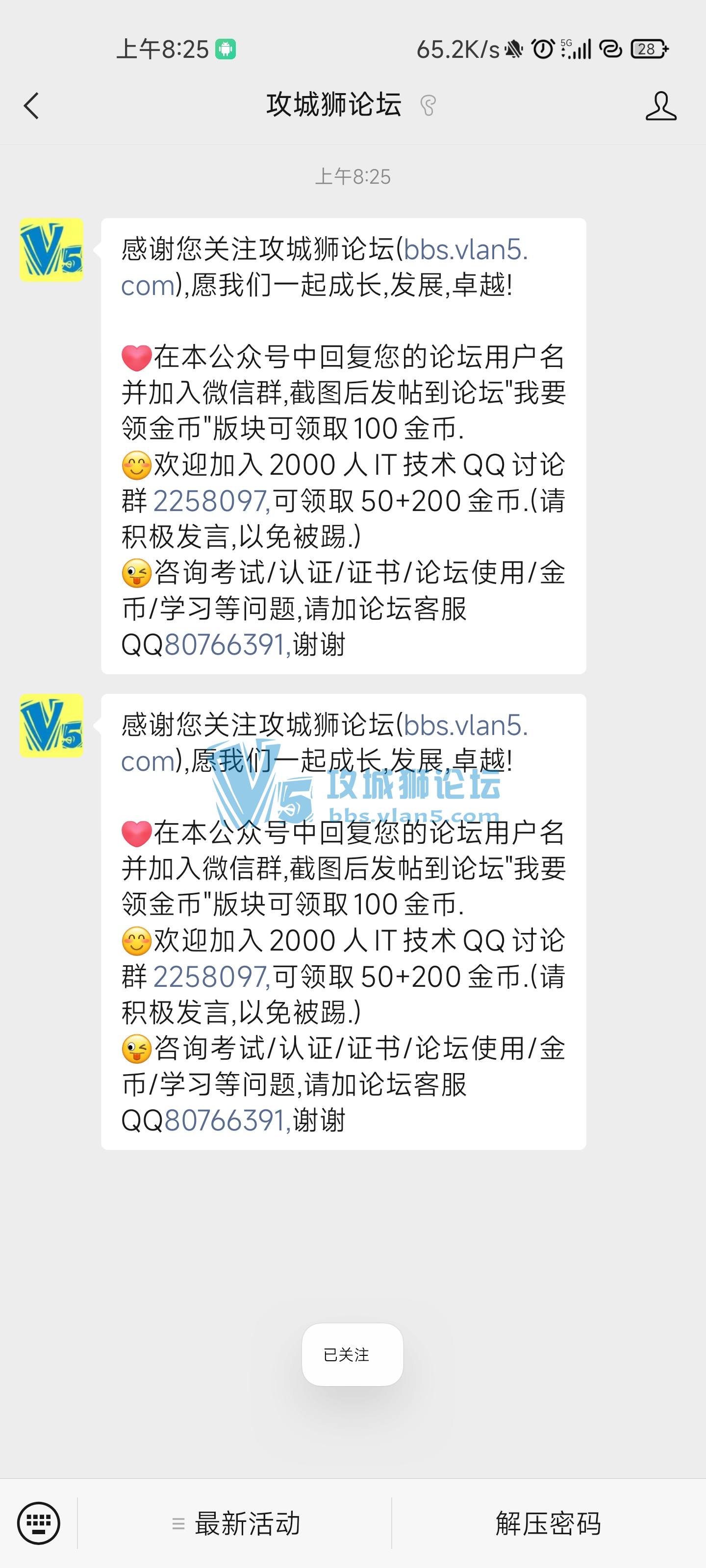Image resolution: width=706 pixels, height=1568 pixels.
Task: Open the 最新活动 menu
Action: 236,1523
